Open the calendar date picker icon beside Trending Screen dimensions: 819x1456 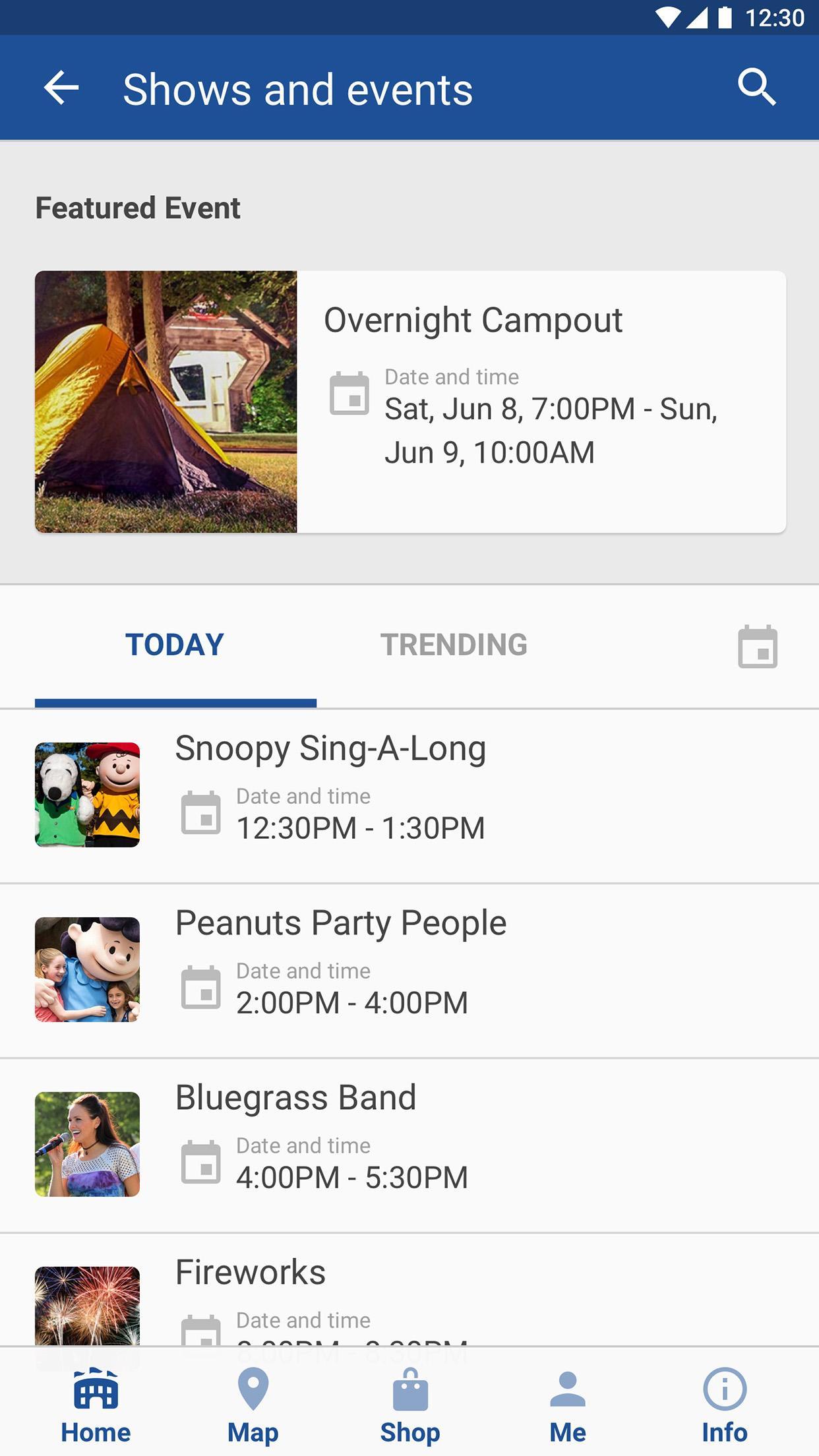tap(758, 646)
